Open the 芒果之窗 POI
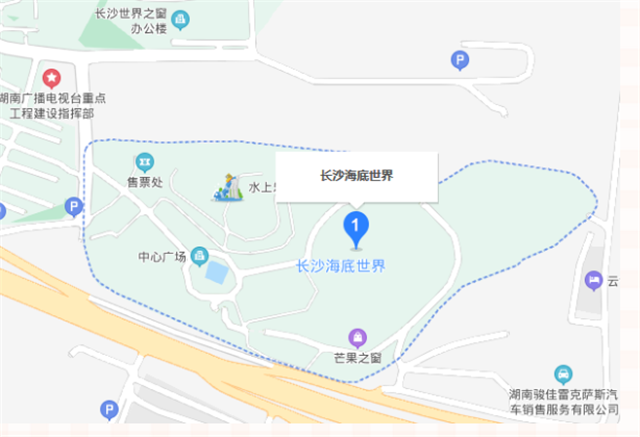 pos(356,337)
